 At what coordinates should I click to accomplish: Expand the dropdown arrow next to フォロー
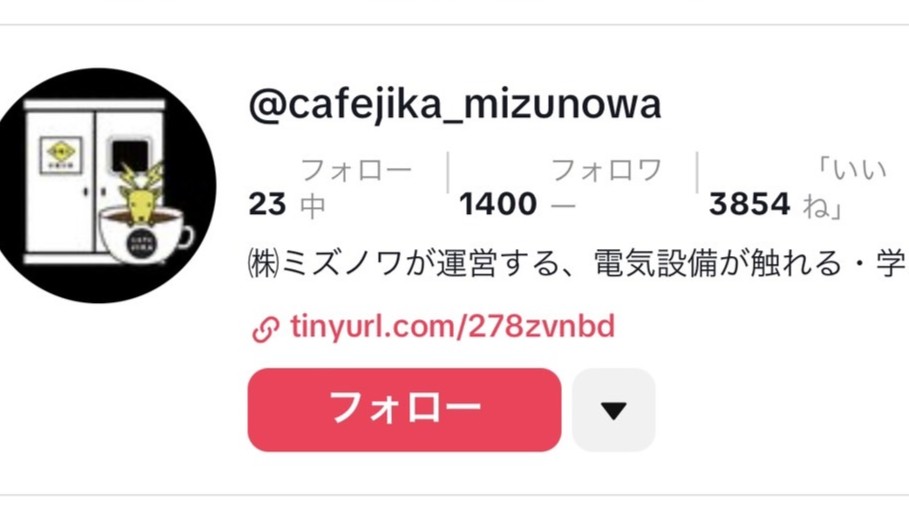[613, 409]
